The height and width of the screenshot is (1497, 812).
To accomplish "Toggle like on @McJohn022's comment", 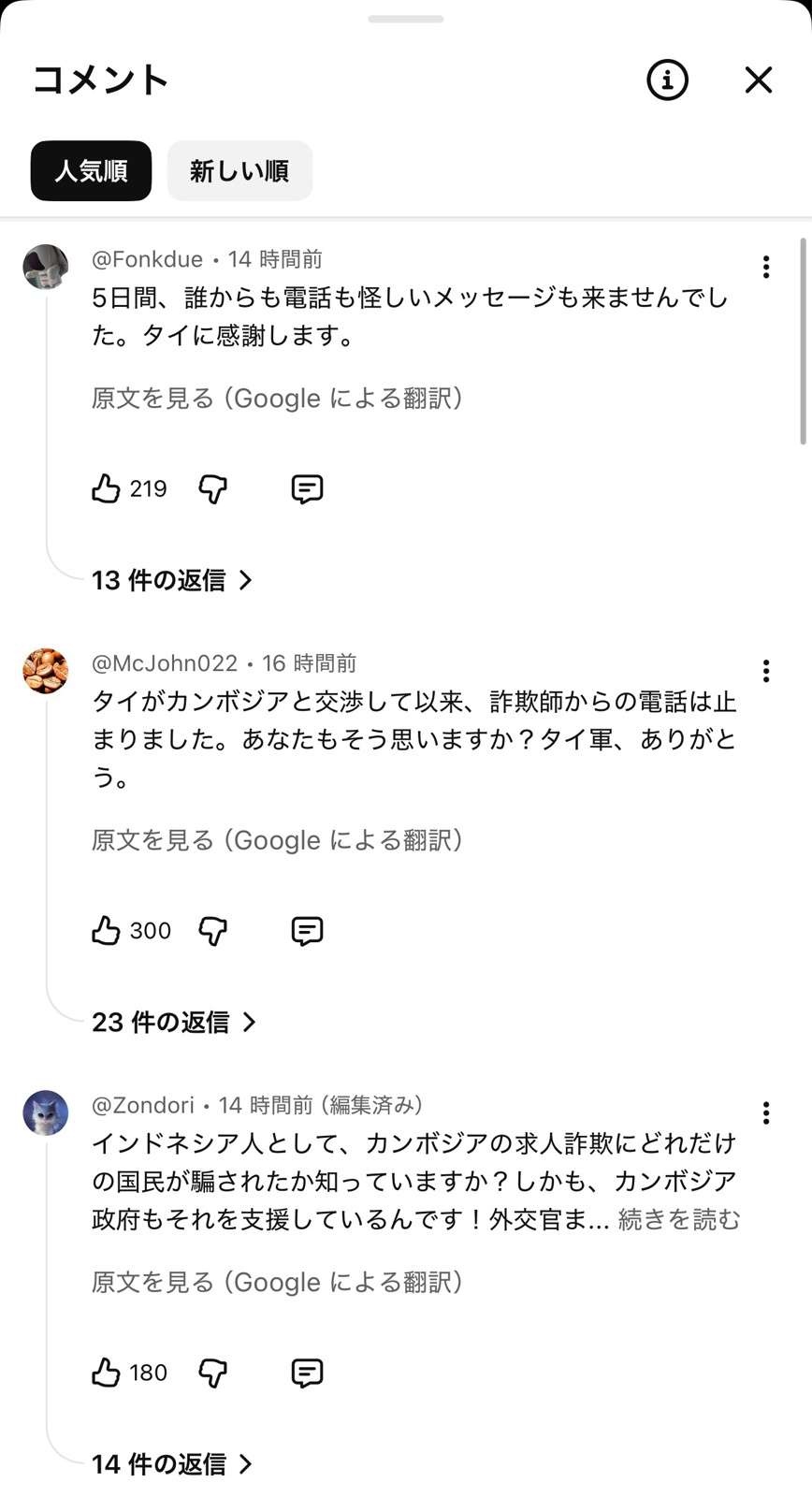I will [107, 929].
